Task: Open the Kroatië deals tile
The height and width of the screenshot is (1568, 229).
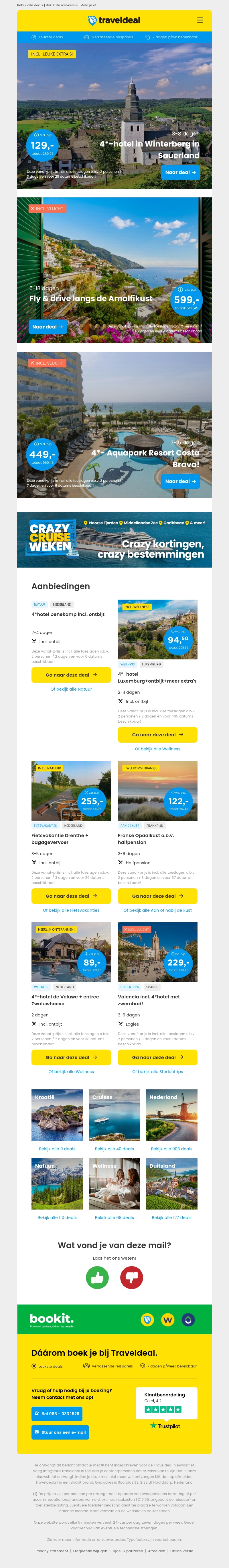Action: [57, 1115]
